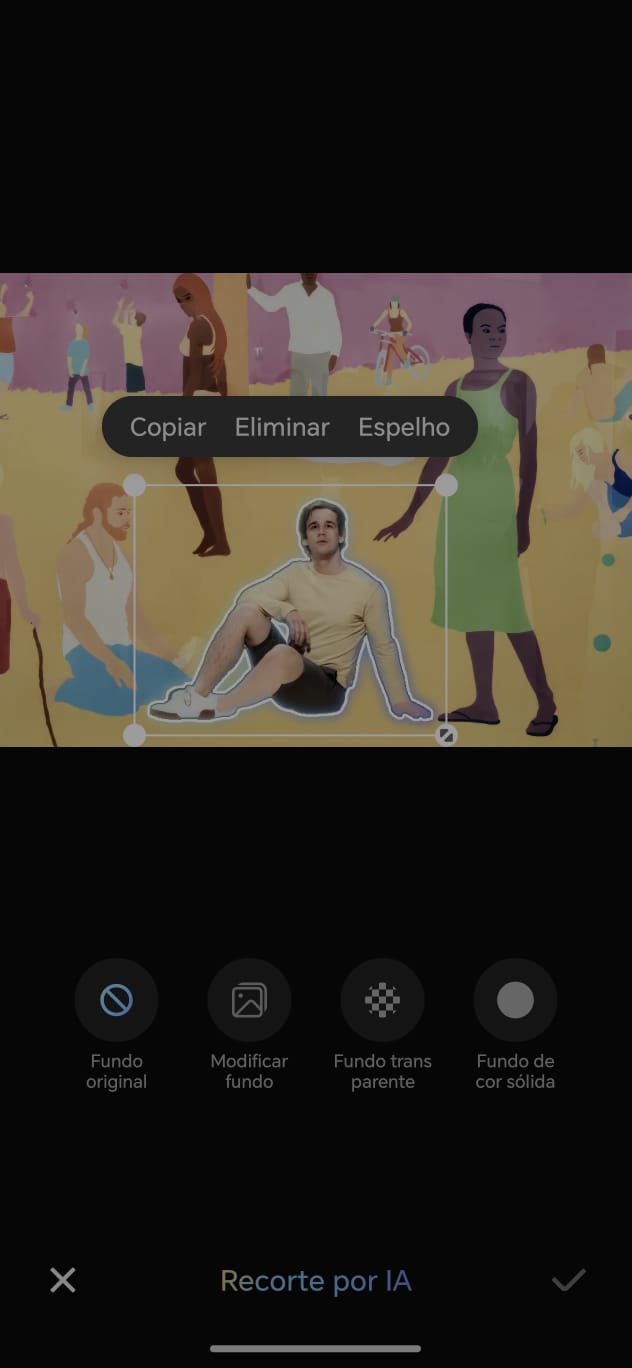632x1368 pixels.
Task: Select Fundo de cor sólida
Action: click(515, 1000)
